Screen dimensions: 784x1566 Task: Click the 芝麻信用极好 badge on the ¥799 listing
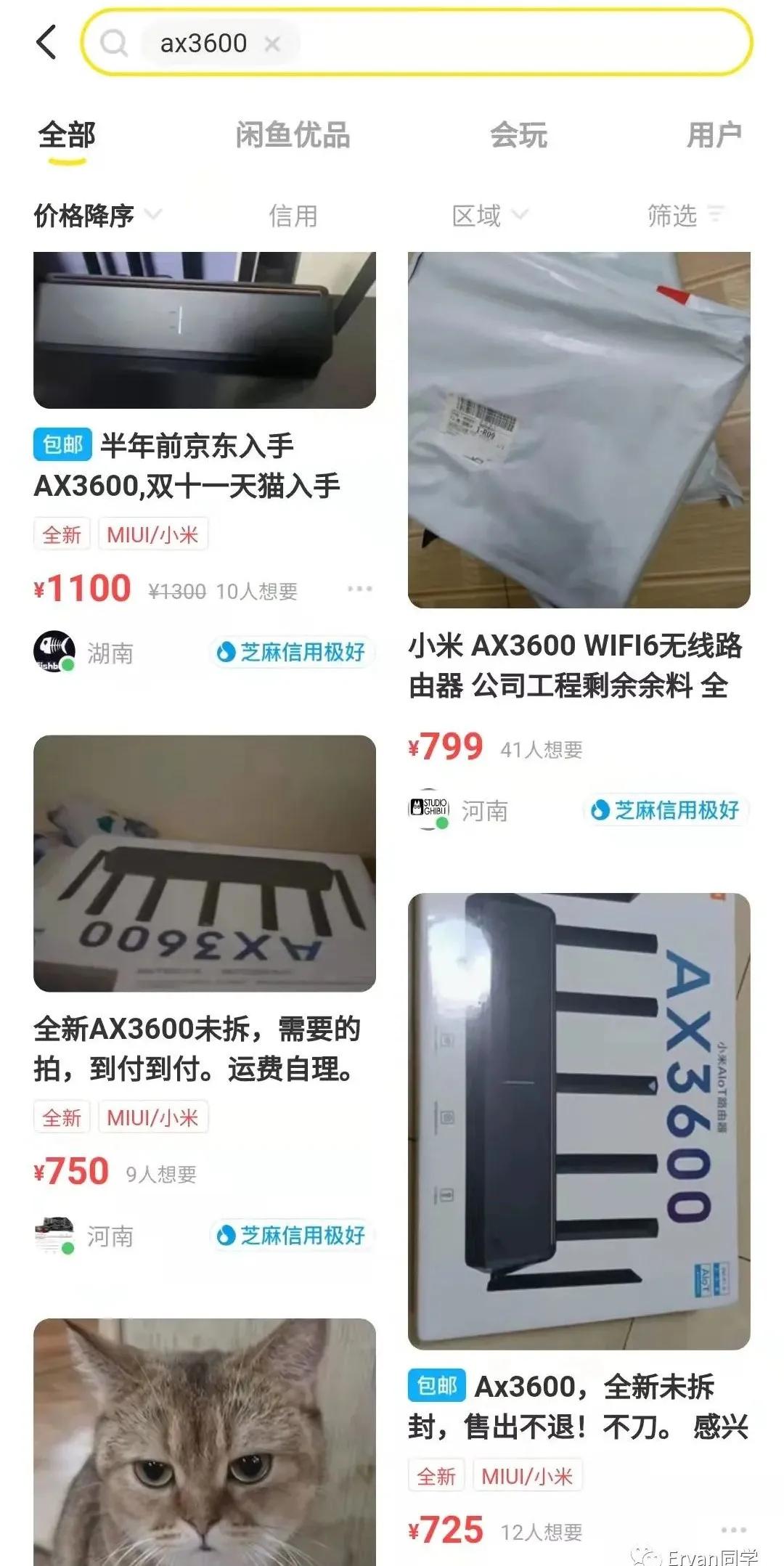pyautogui.click(x=666, y=811)
